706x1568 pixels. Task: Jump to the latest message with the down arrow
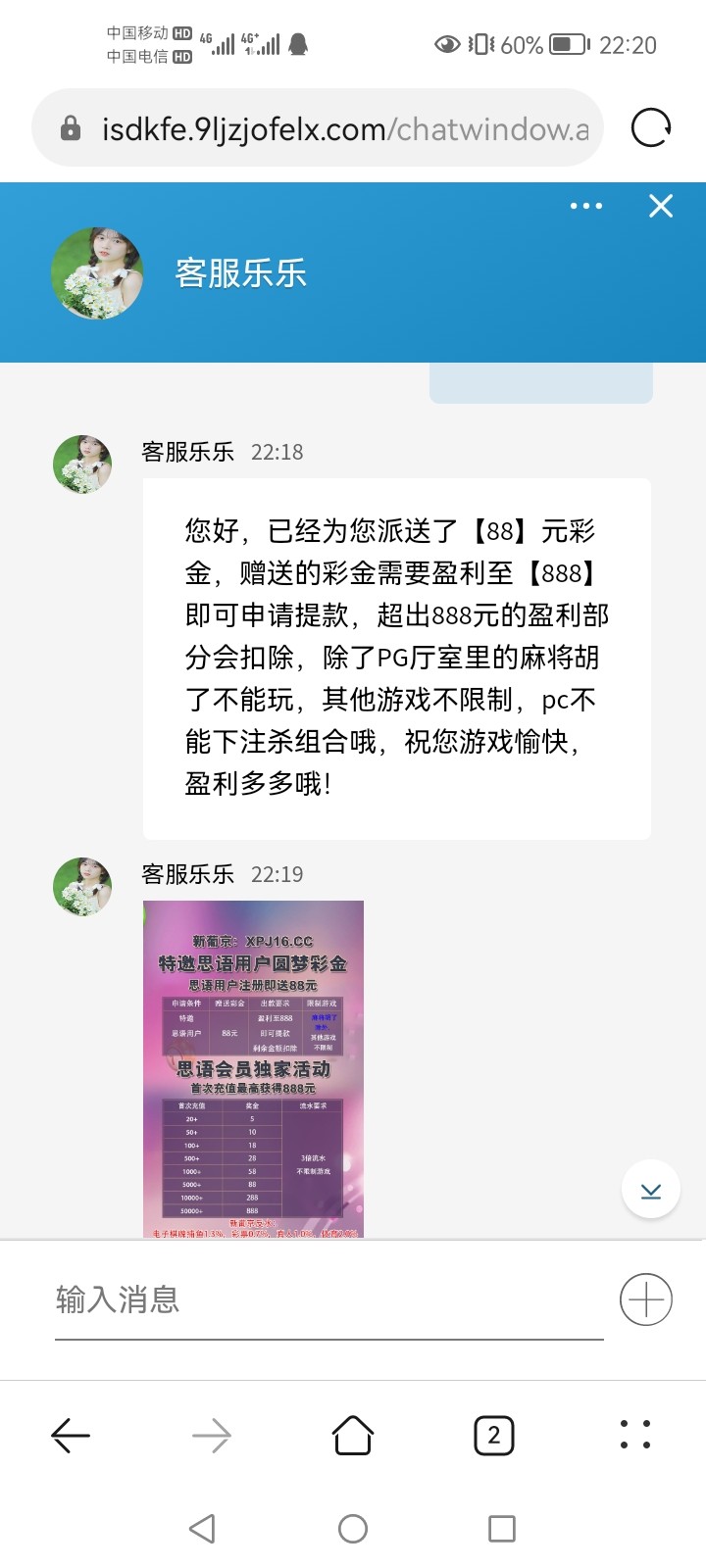[651, 1190]
